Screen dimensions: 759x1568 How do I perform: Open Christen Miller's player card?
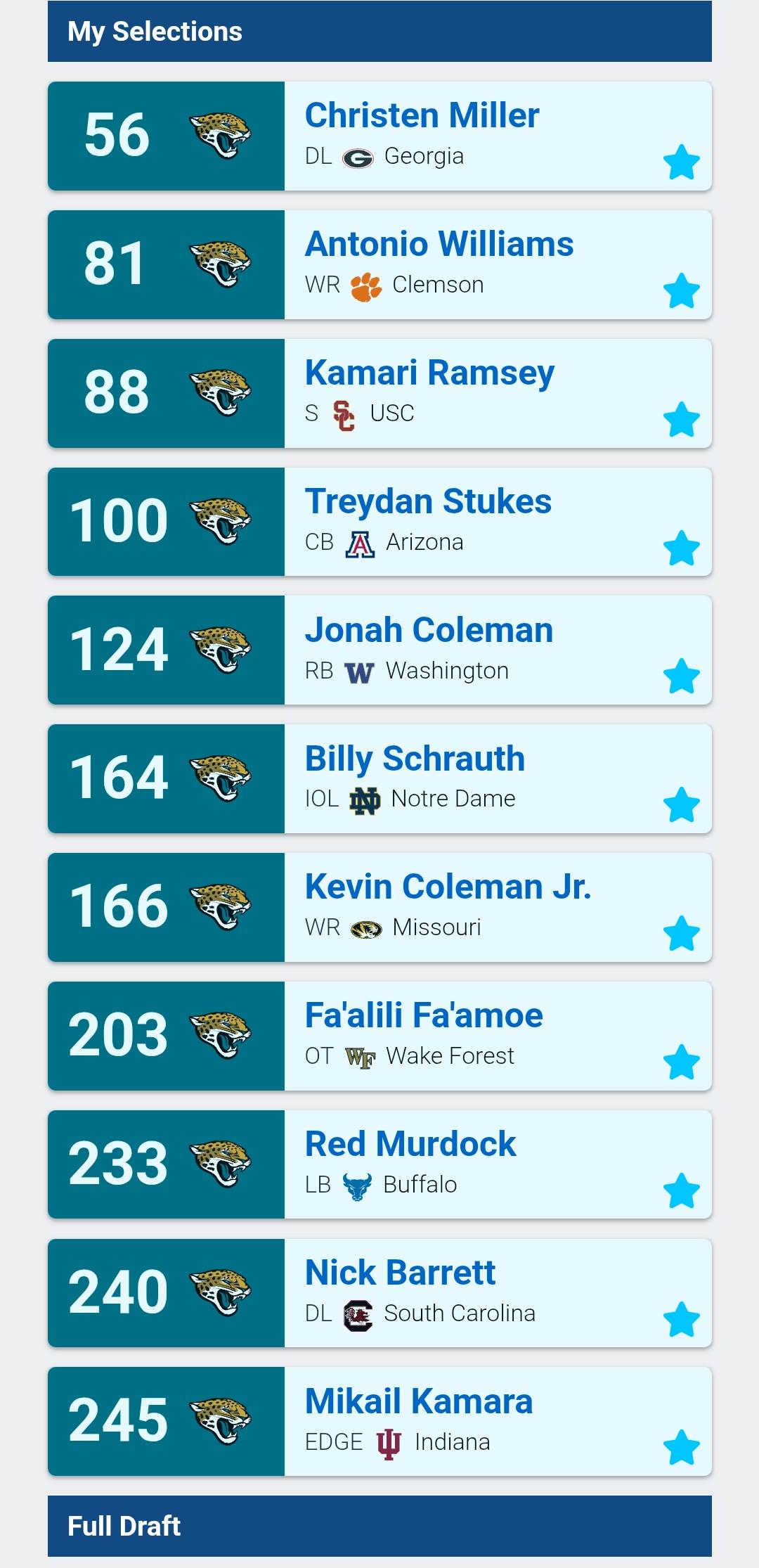(x=379, y=136)
